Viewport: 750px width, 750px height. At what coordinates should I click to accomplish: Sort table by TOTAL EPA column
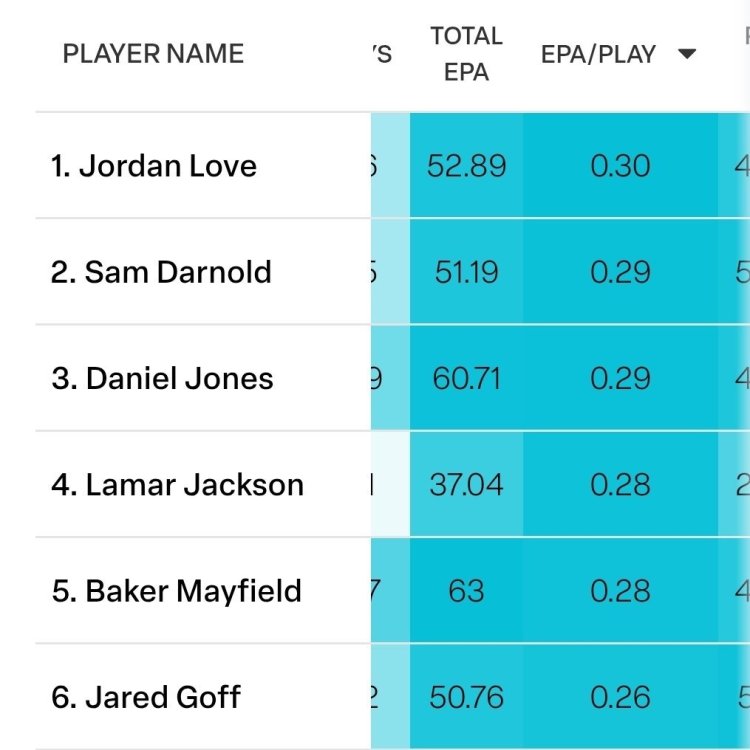[466, 54]
